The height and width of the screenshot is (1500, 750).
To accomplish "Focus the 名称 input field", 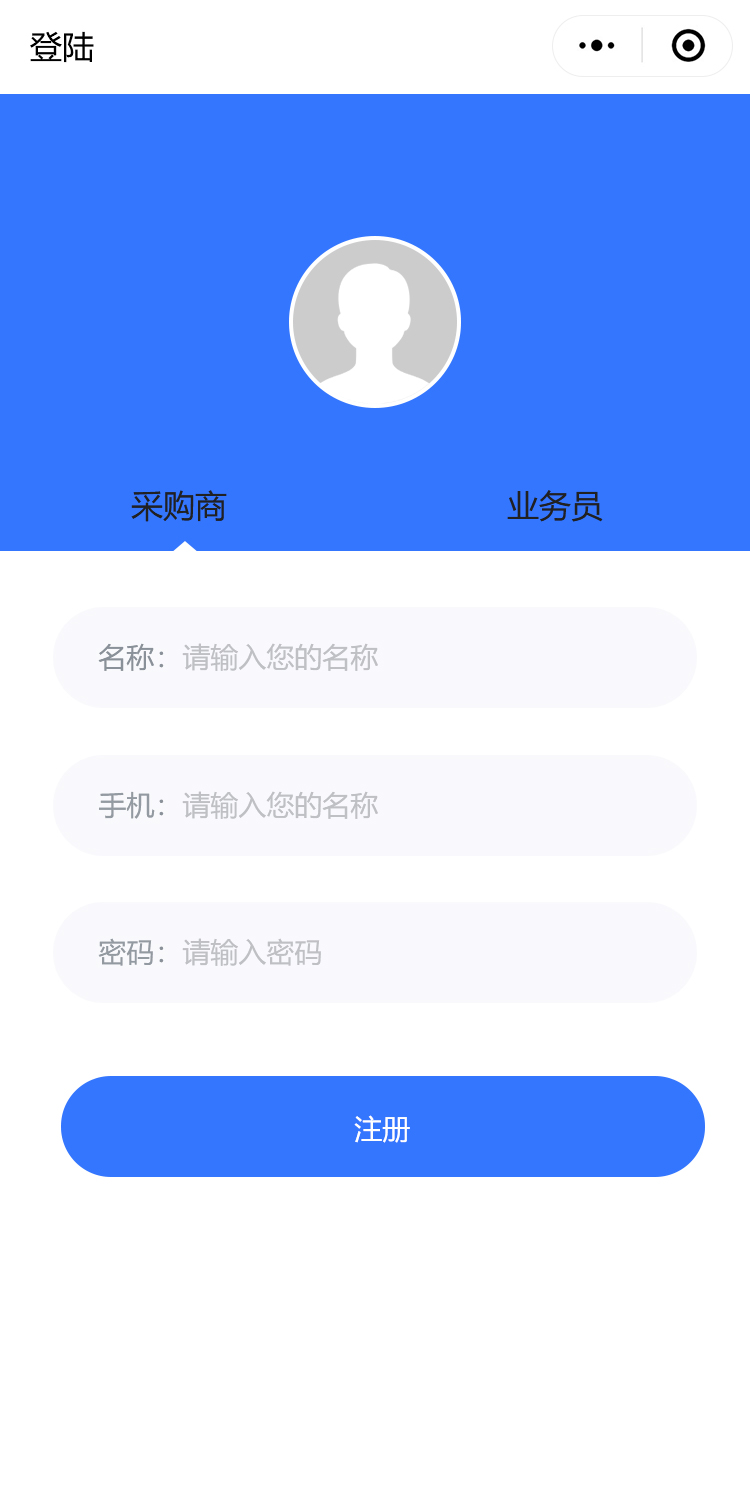I will [420, 658].
